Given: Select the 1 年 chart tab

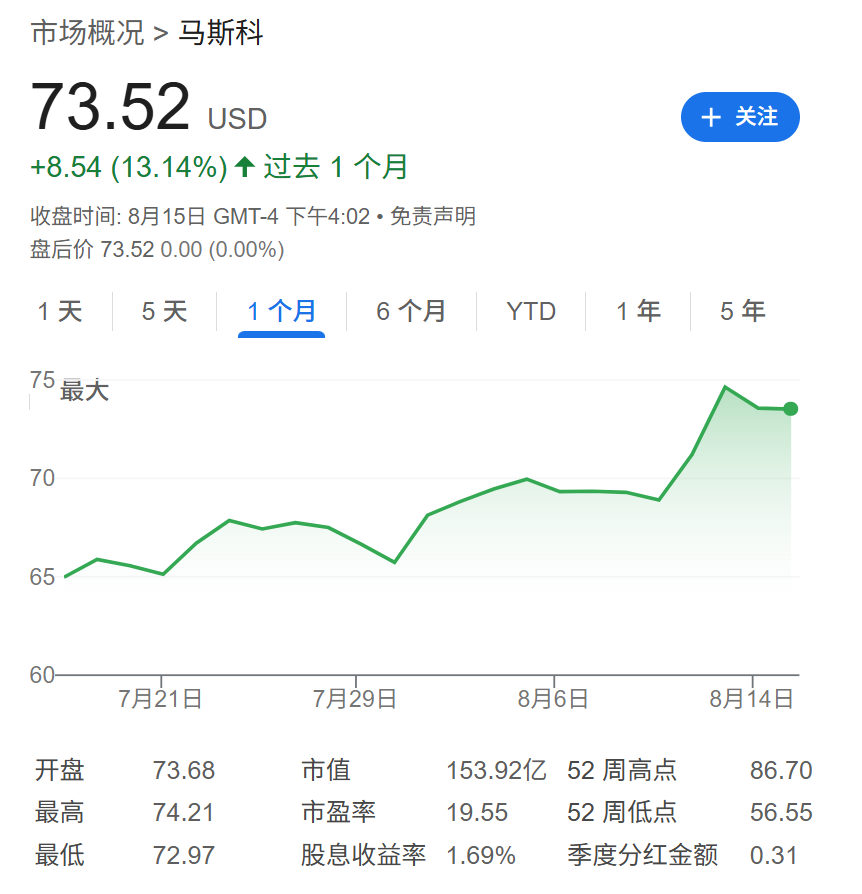Looking at the screenshot, I should pos(638,311).
